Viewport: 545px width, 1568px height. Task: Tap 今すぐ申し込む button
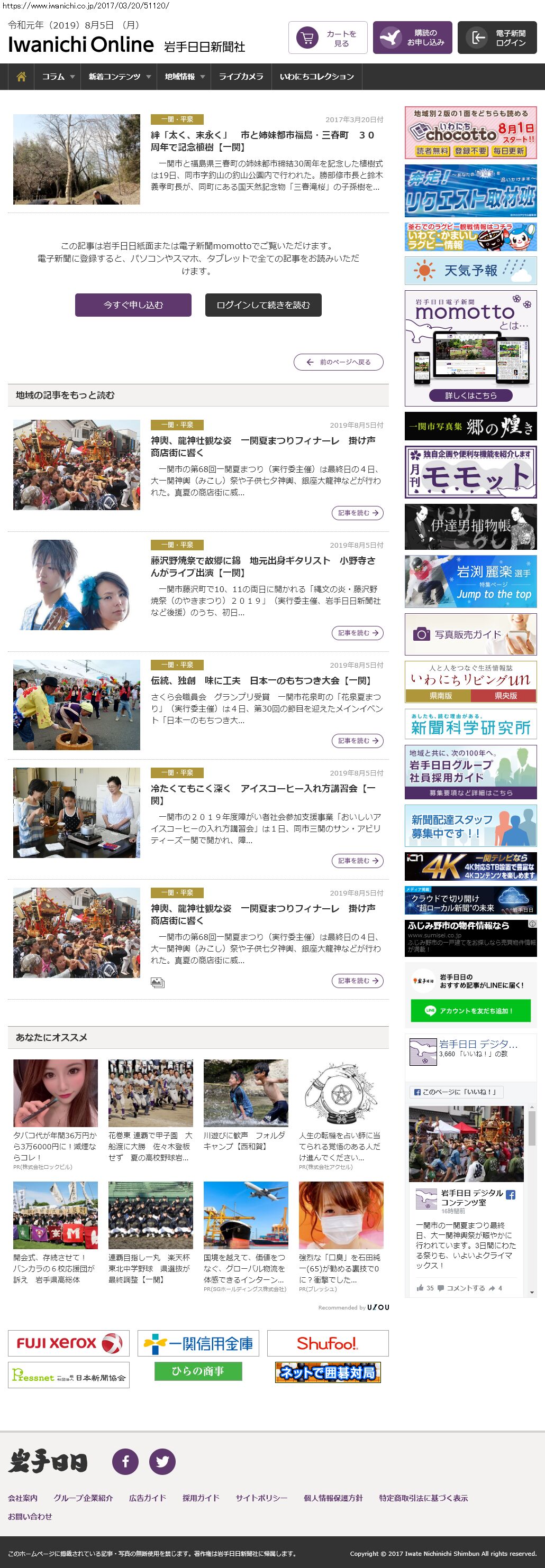[133, 305]
